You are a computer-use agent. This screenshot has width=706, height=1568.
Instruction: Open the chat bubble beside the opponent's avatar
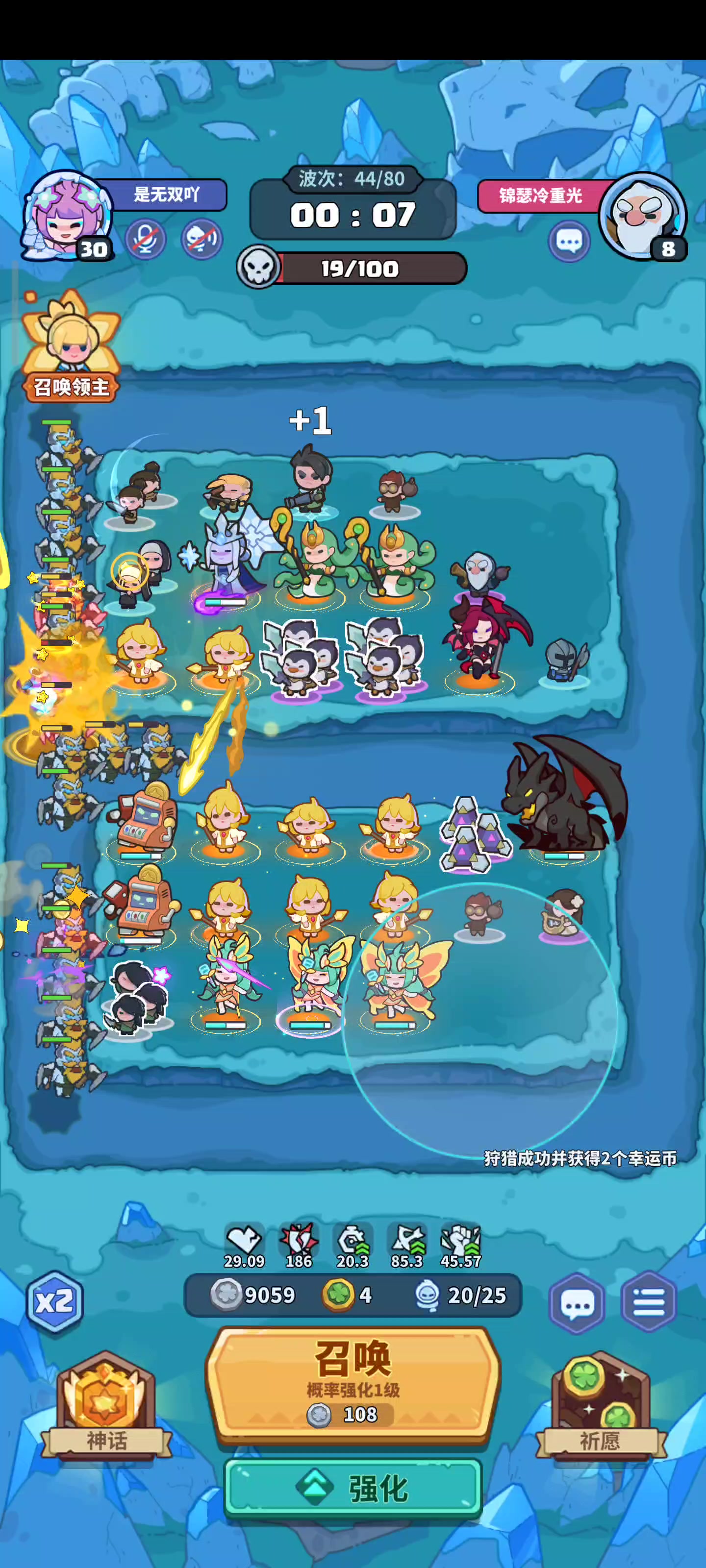(x=569, y=242)
